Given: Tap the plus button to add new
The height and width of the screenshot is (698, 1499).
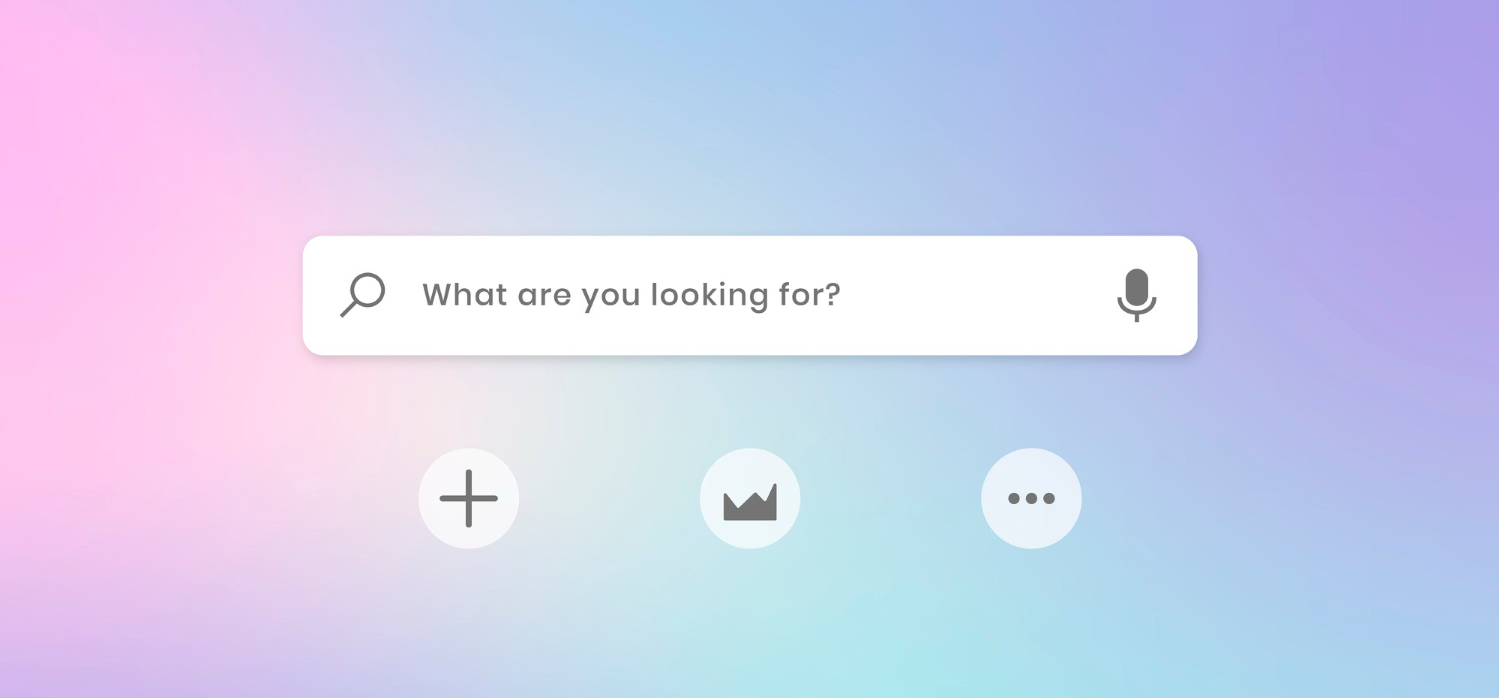Looking at the screenshot, I should click(468, 498).
